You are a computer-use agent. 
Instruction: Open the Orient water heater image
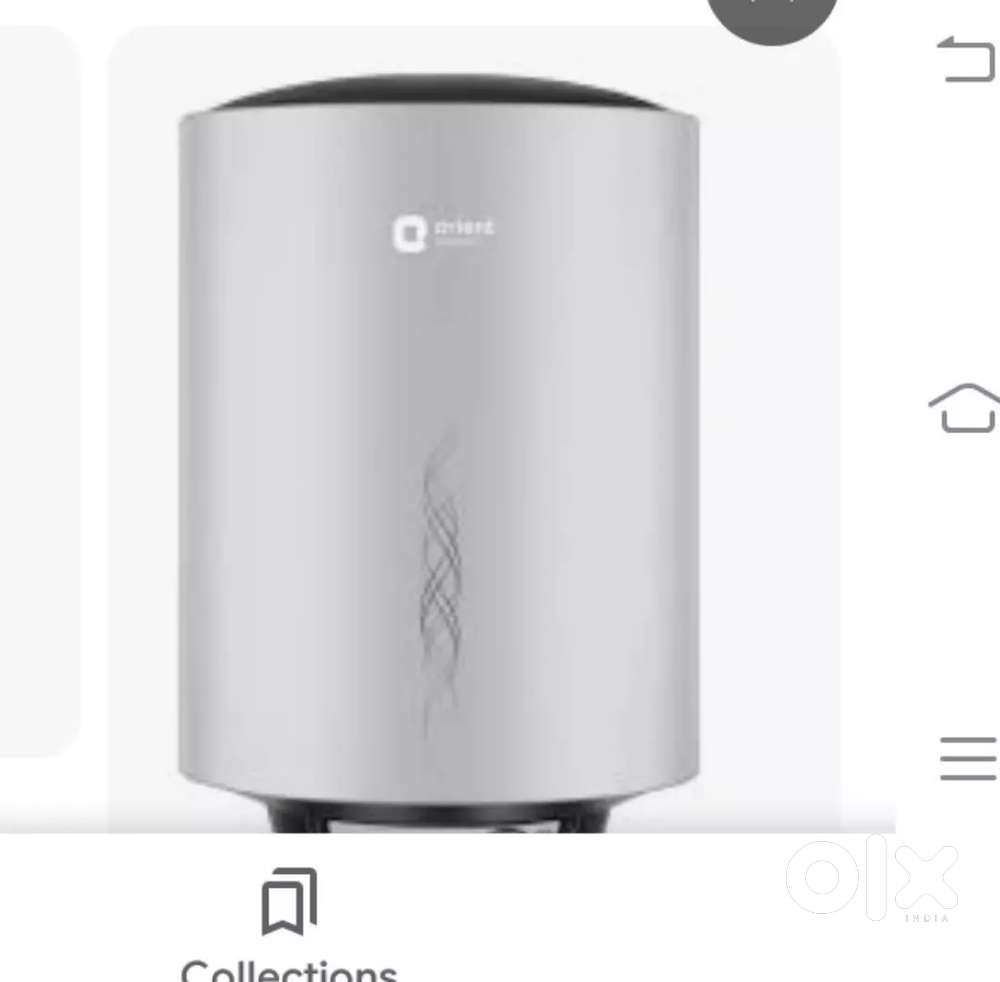point(440,450)
